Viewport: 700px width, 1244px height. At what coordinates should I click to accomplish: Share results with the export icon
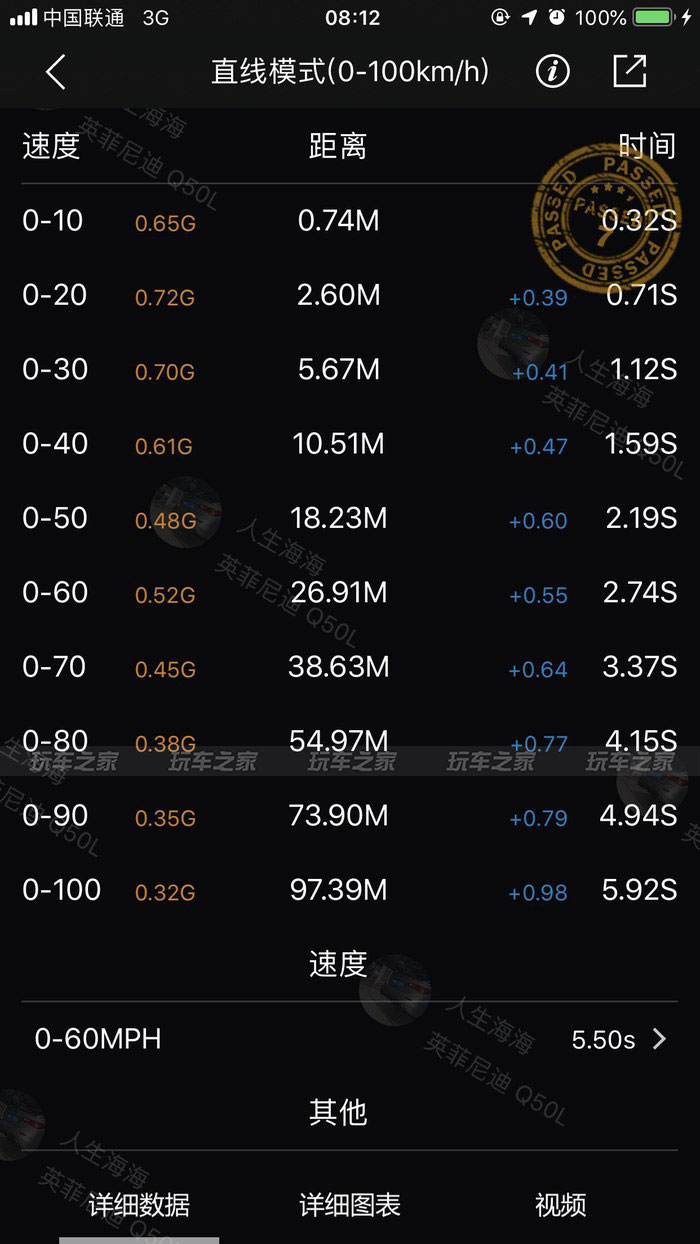tap(630, 71)
